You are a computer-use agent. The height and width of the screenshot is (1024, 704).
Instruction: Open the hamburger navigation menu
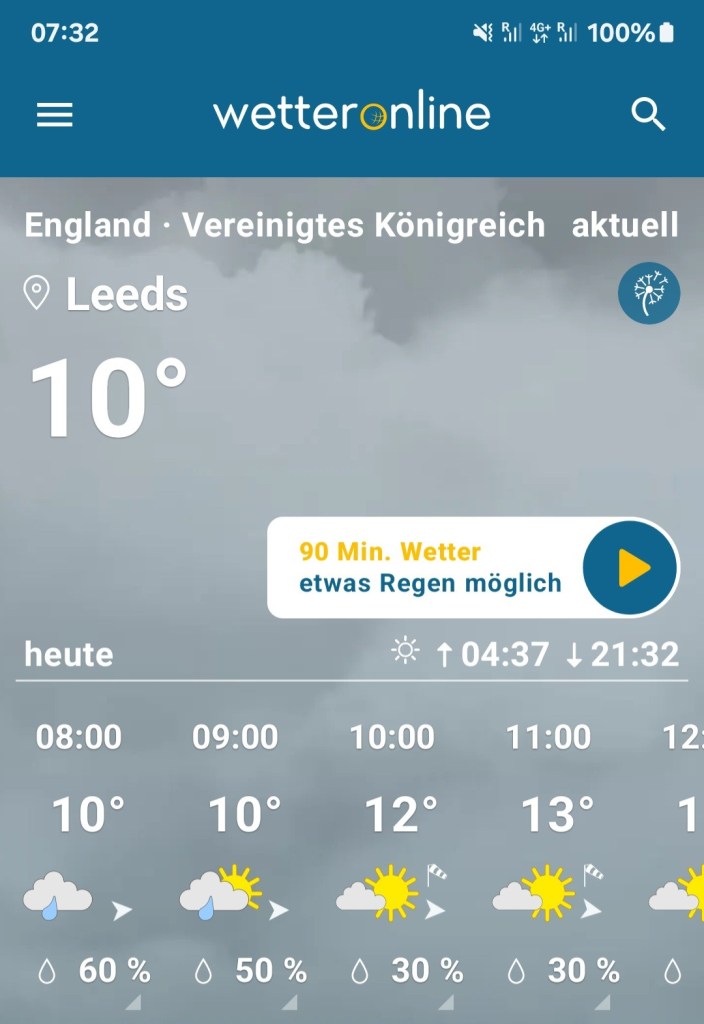55,115
